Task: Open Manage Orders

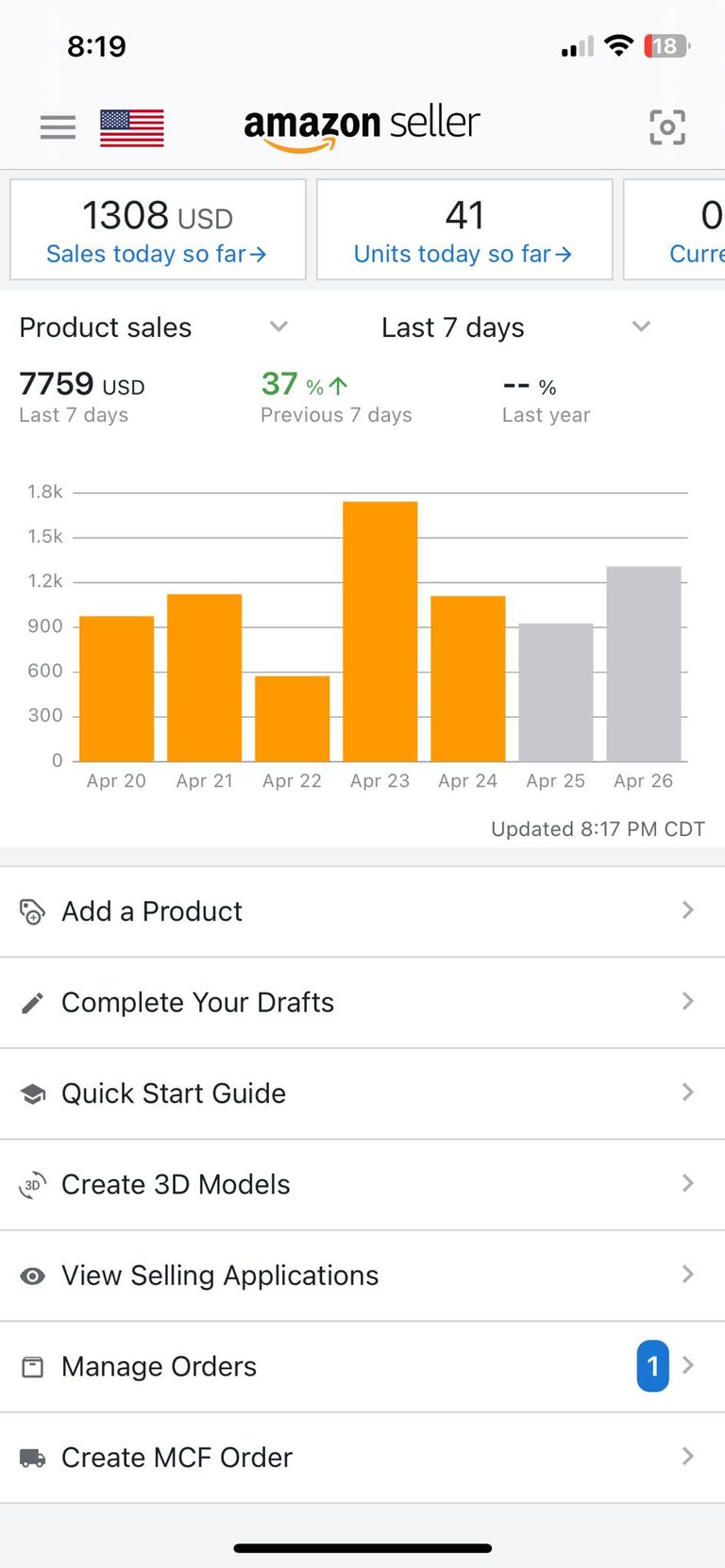Action: [x=362, y=1366]
